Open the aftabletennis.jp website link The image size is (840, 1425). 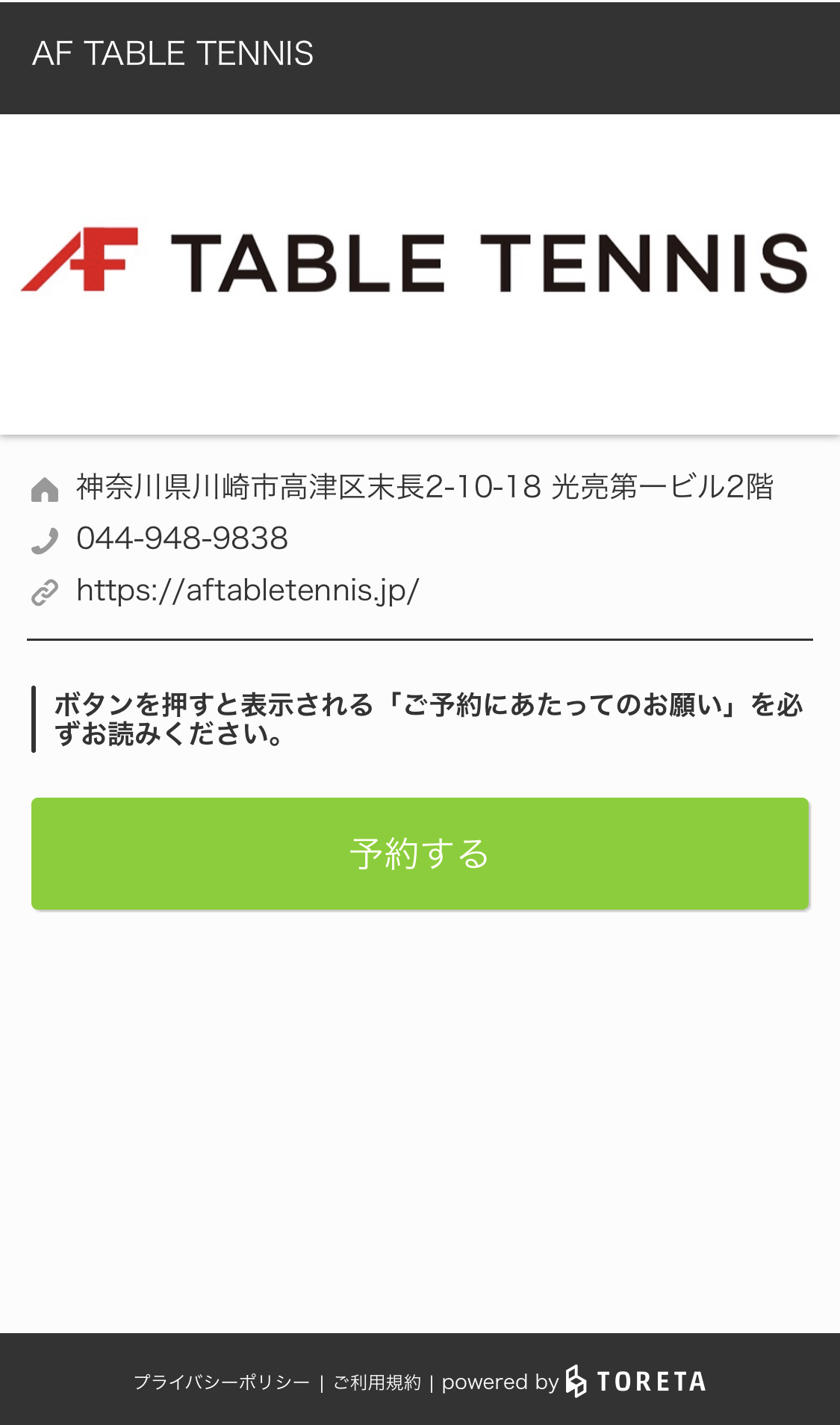pyautogui.click(x=248, y=591)
